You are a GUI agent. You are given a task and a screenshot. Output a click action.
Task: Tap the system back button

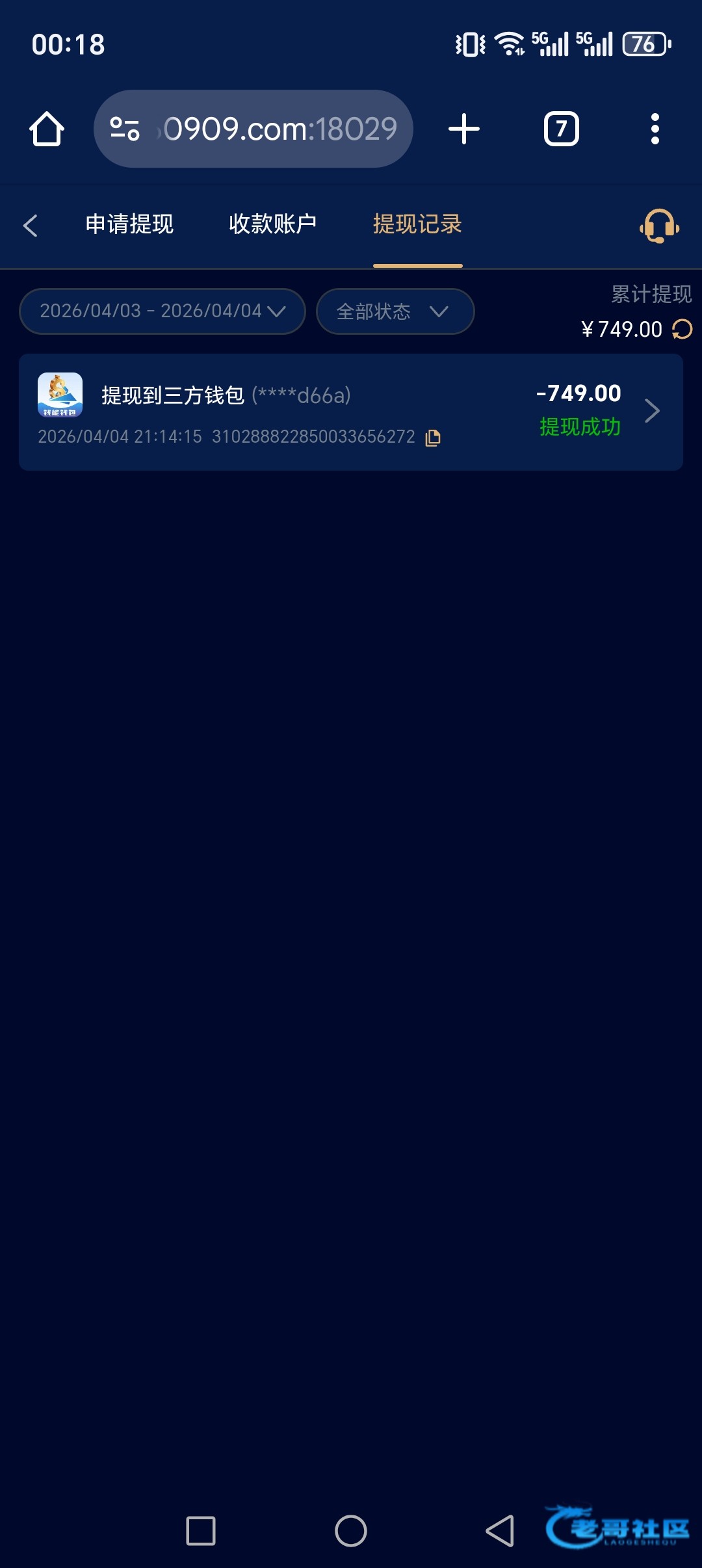[500, 1530]
